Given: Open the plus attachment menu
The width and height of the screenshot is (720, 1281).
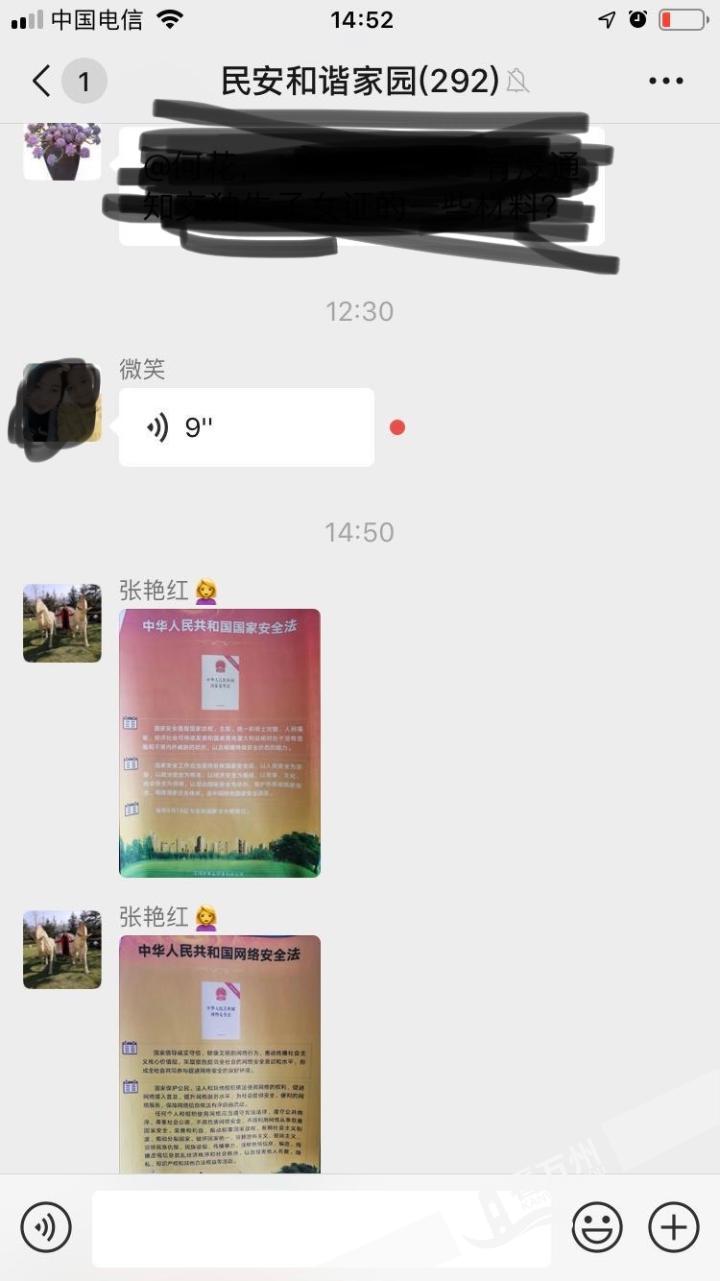Looking at the screenshot, I should coord(673,1227).
